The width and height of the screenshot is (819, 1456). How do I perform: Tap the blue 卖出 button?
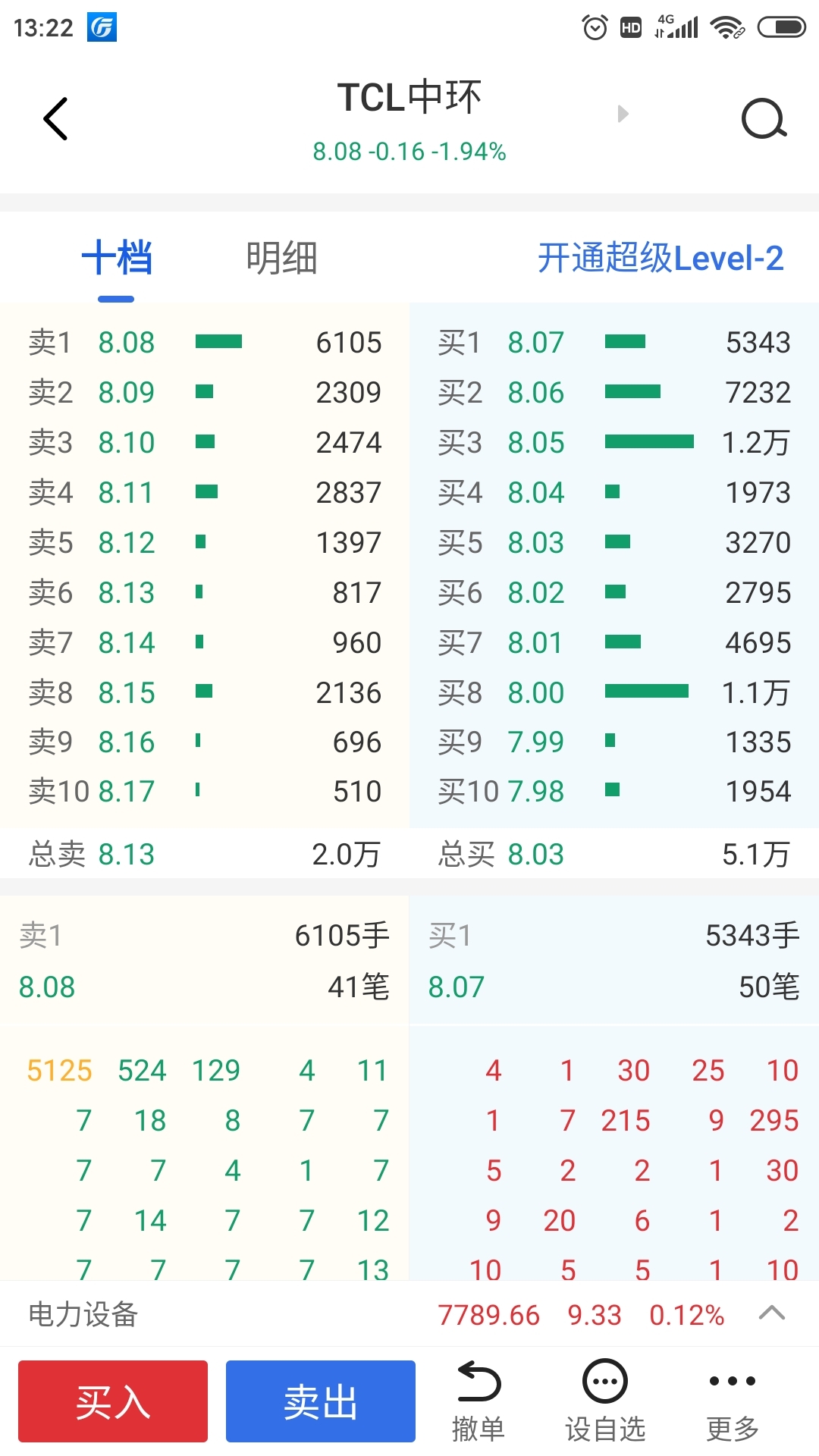pyautogui.click(x=321, y=1401)
